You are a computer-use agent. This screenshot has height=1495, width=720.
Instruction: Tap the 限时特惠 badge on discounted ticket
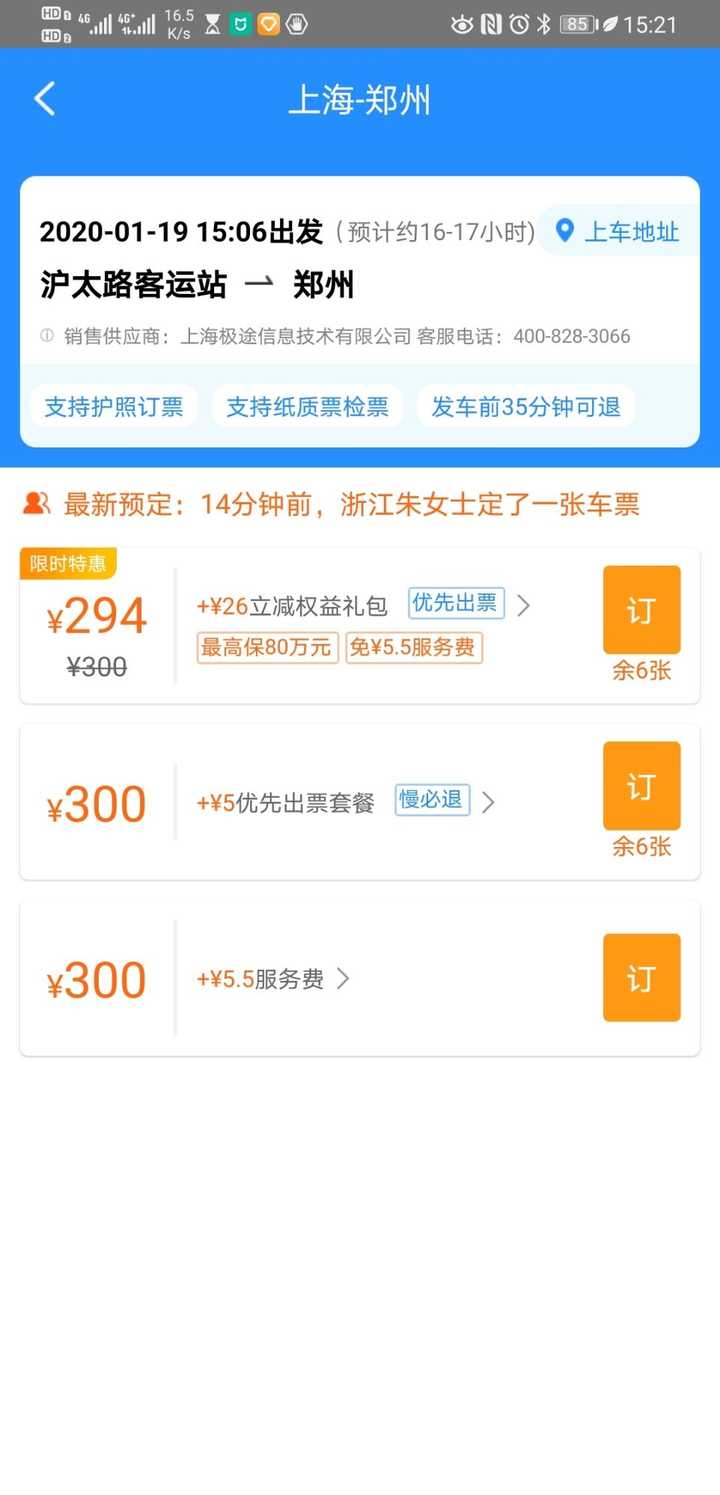coord(67,564)
